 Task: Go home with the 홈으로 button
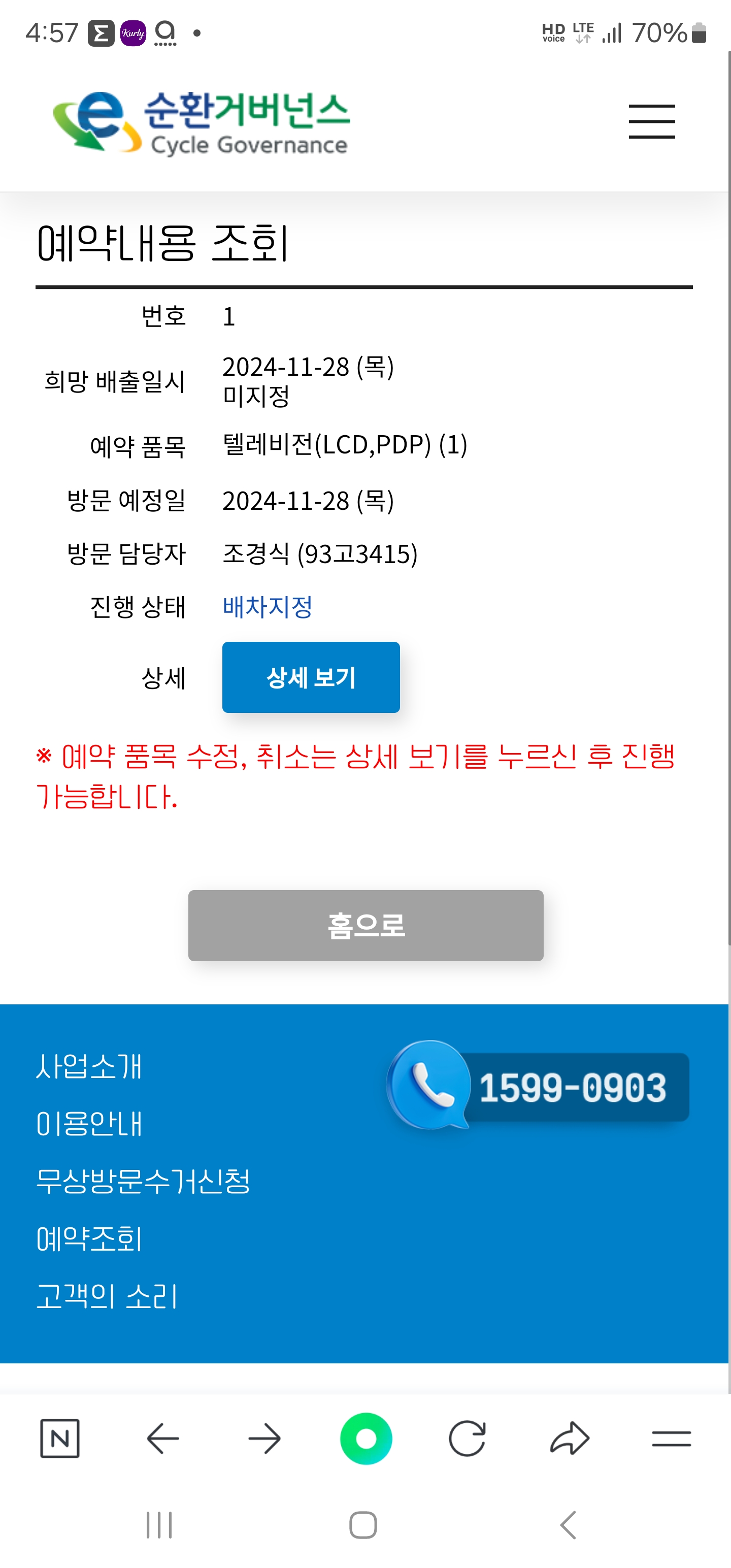tap(365, 925)
